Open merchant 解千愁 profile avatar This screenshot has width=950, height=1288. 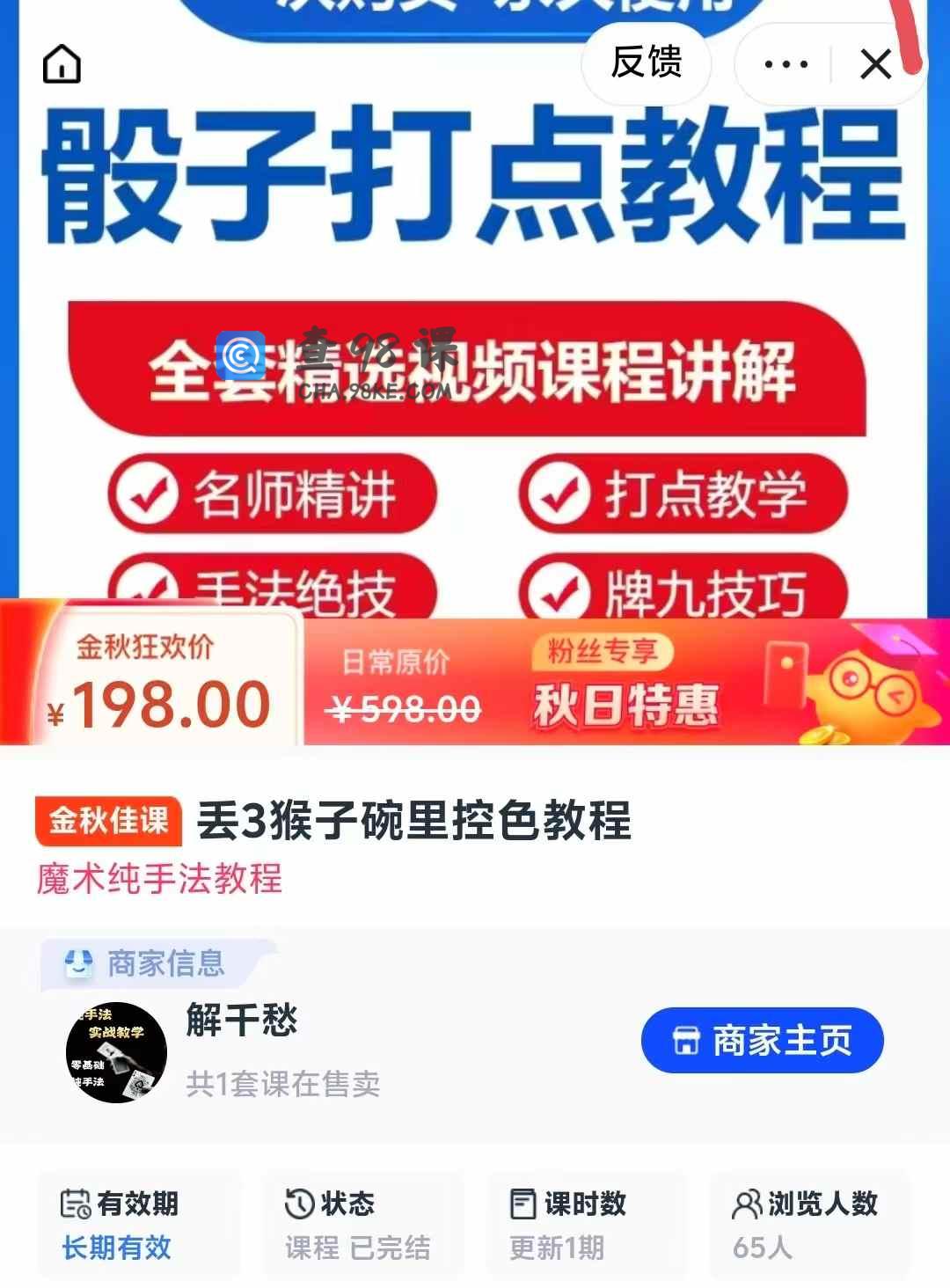117,1052
